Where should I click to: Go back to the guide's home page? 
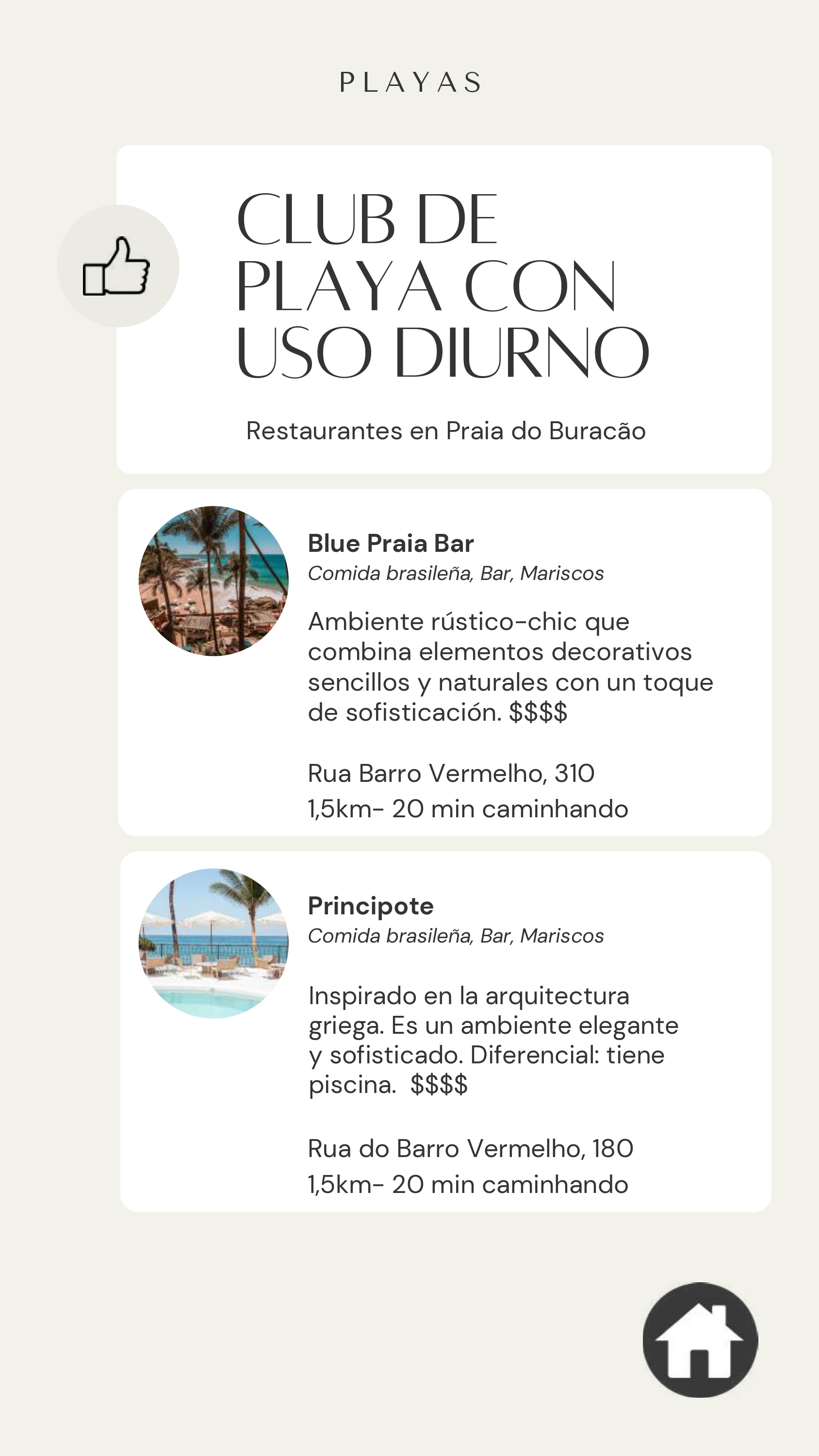(x=700, y=1340)
